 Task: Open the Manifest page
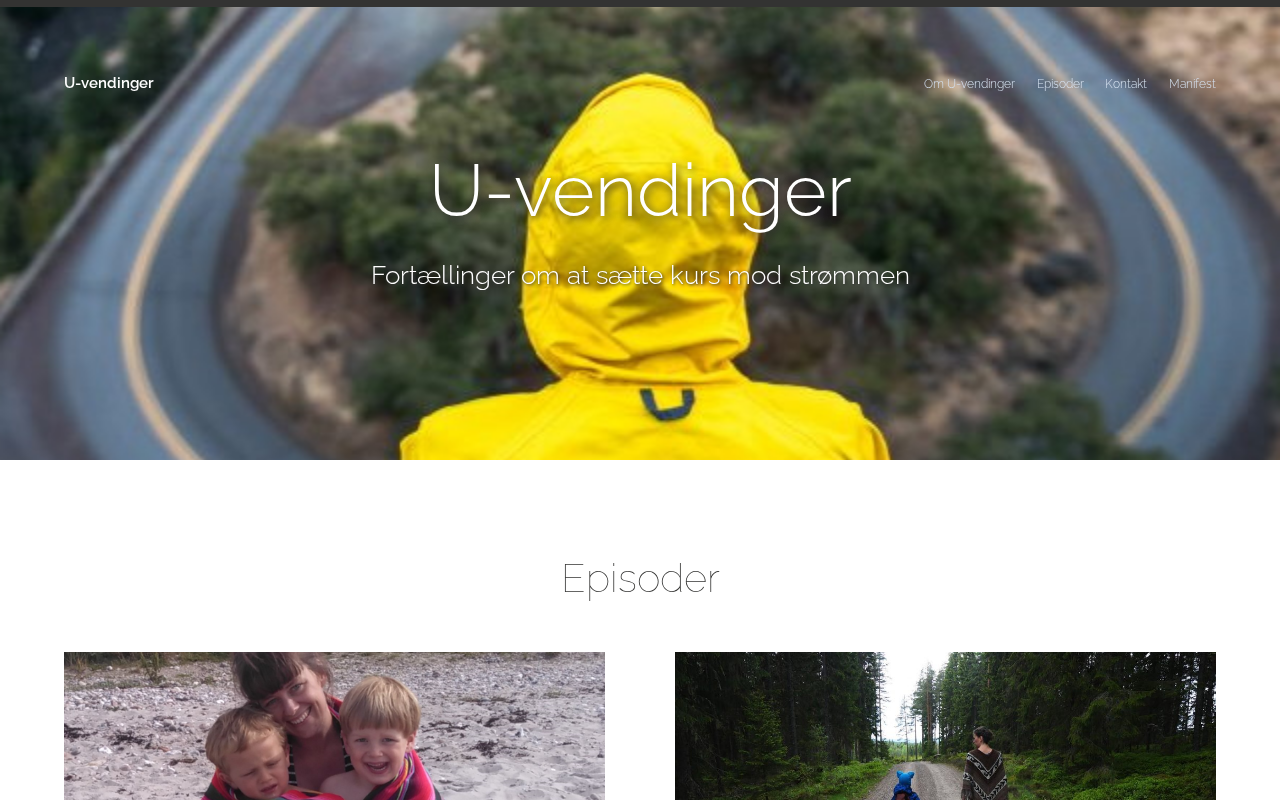coord(1192,84)
